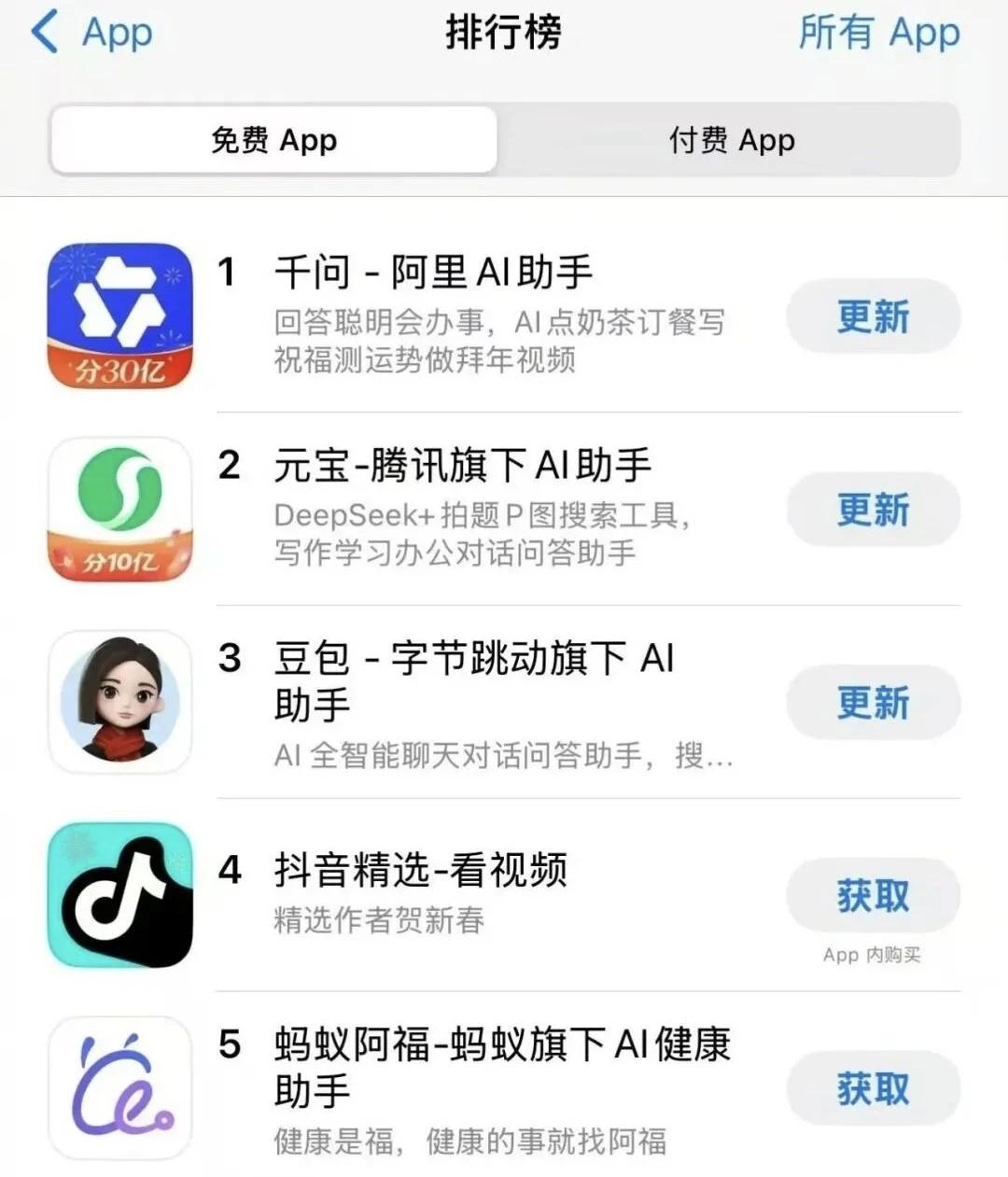Open 元宝-腾讯旗下AI助手 details
The image size is (1008, 1177).
pyautogui.click(x=464, y=464)
